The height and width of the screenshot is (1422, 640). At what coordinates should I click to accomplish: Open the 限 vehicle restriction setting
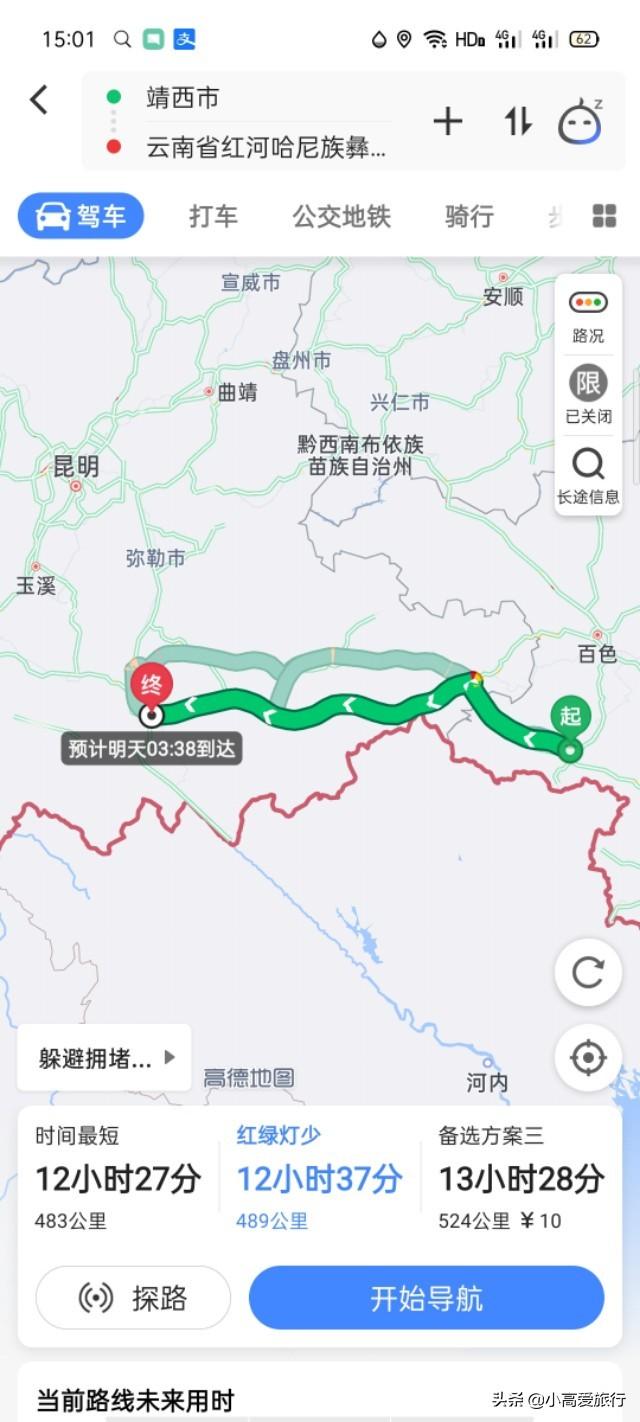[588, 394]
